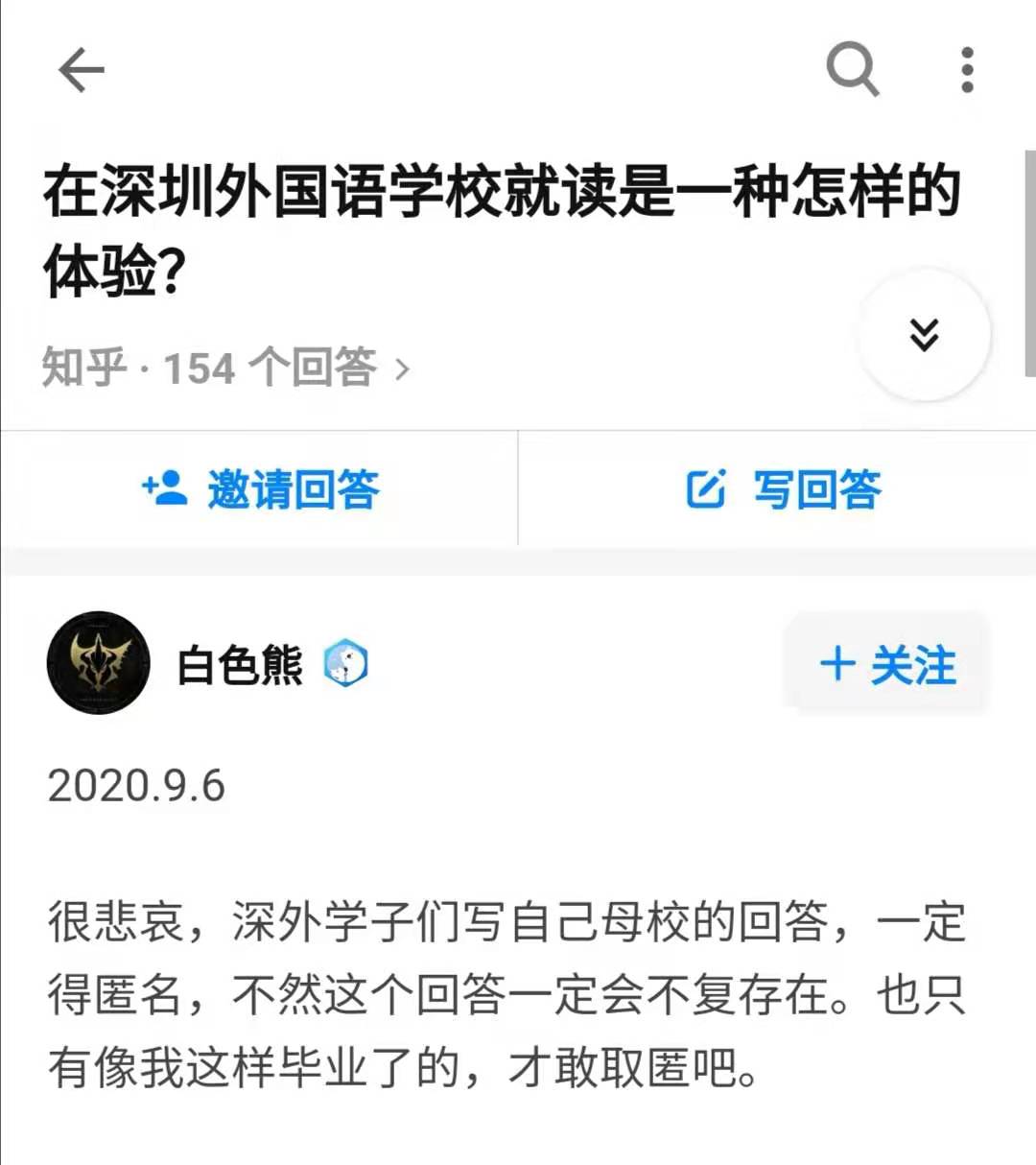Screen dimensions: 1036x1165
Task: Open the three-dot more options menu
Action: [x=965, y=70]
